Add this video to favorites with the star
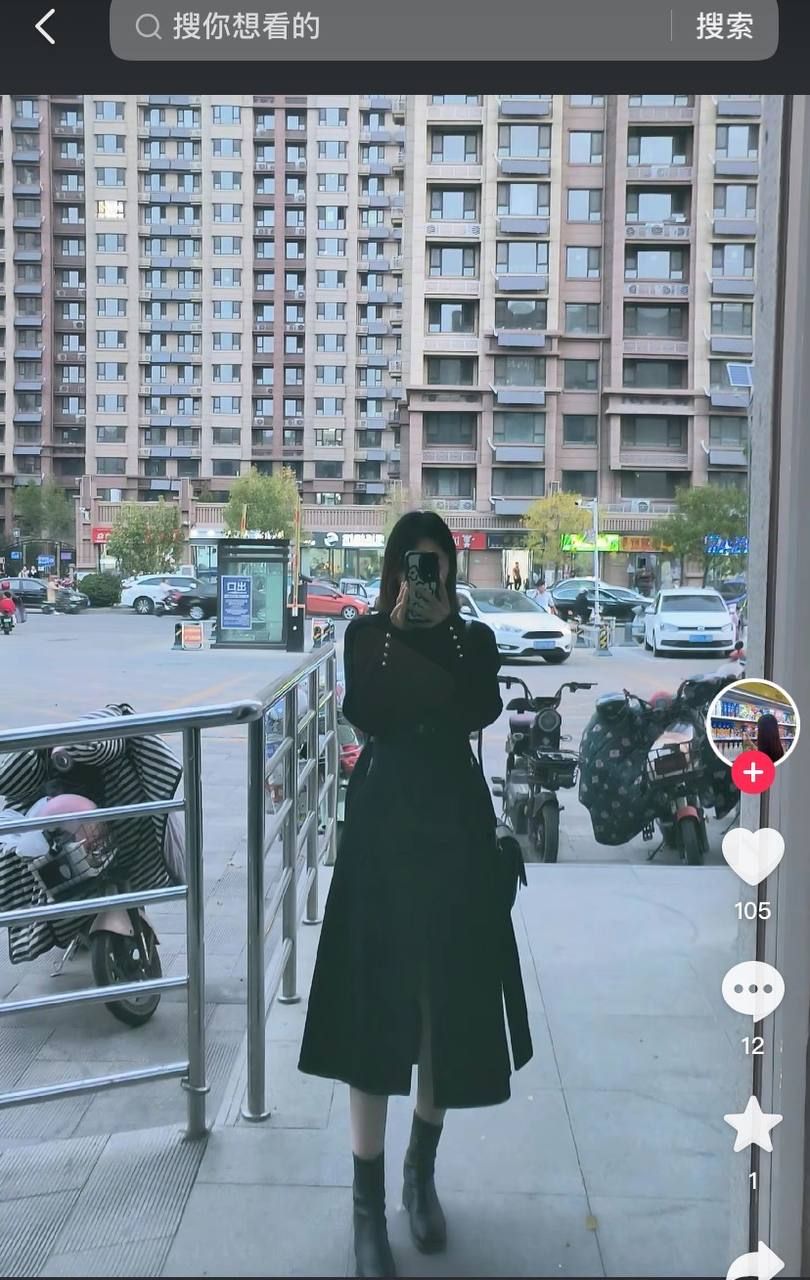 click(x=752, y=1125)
